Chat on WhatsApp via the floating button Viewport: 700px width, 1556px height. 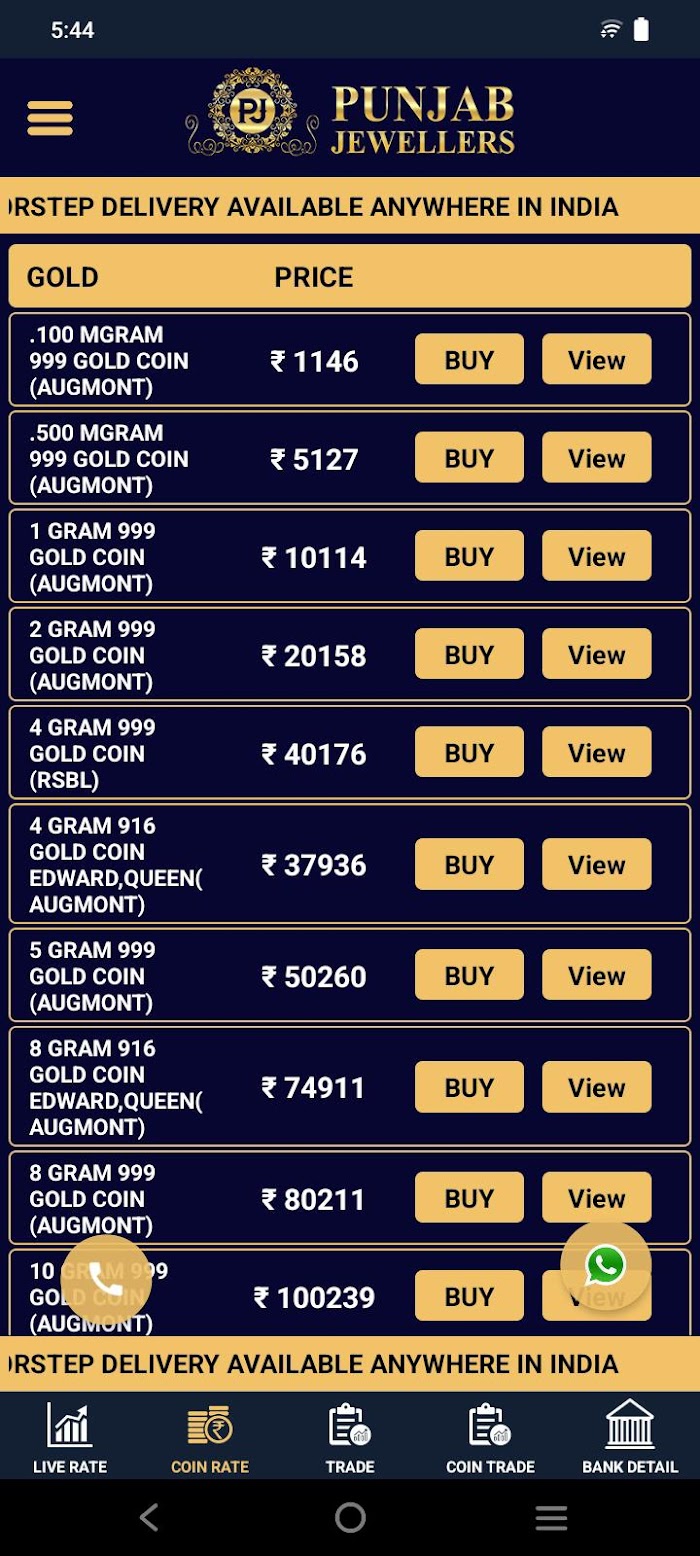click(x=606, y=1266)
